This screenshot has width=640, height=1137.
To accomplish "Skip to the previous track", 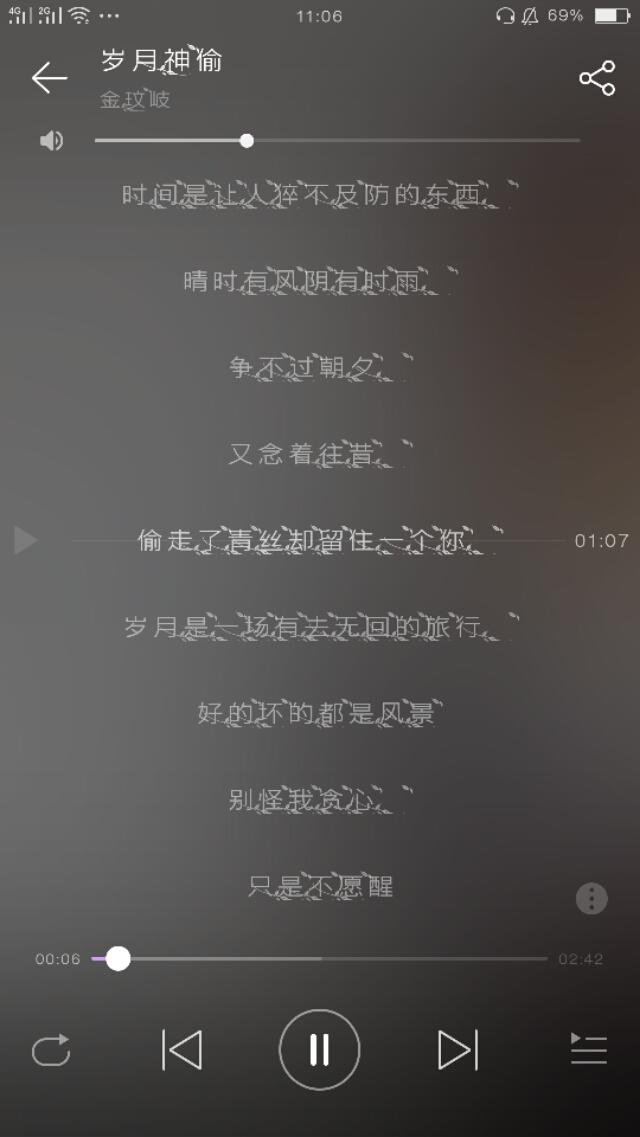I will click(182, 1050).
